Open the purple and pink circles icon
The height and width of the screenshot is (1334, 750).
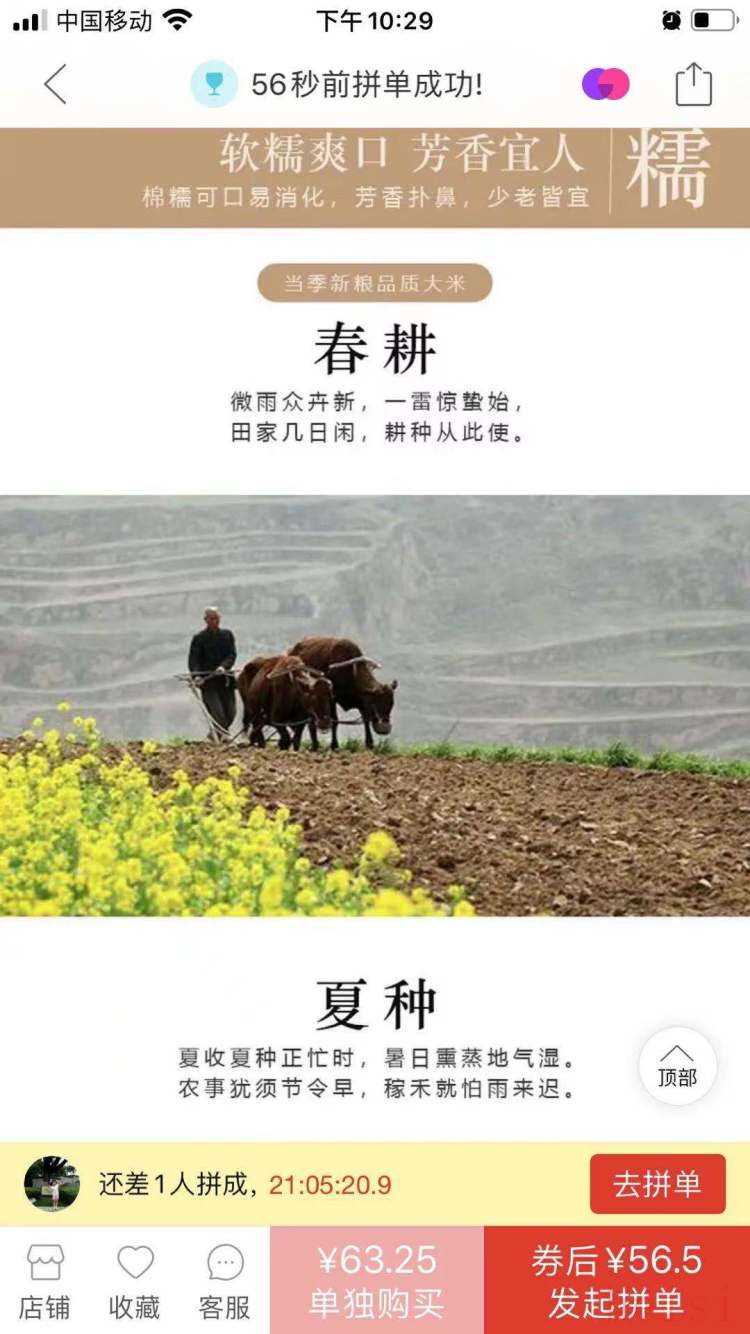tap(606, 85)
